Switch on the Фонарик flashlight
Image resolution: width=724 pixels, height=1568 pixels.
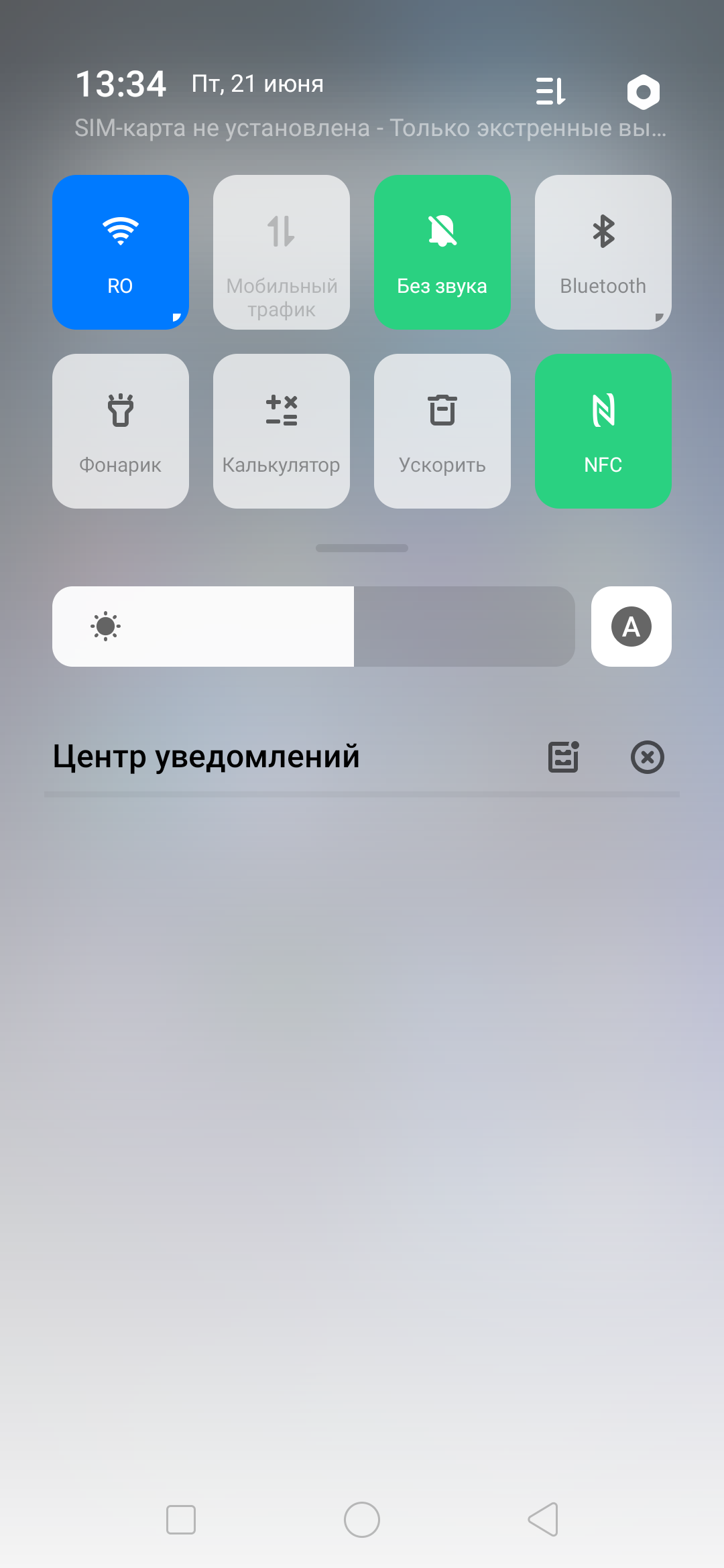pyautogui.click(x=121, y=431)
